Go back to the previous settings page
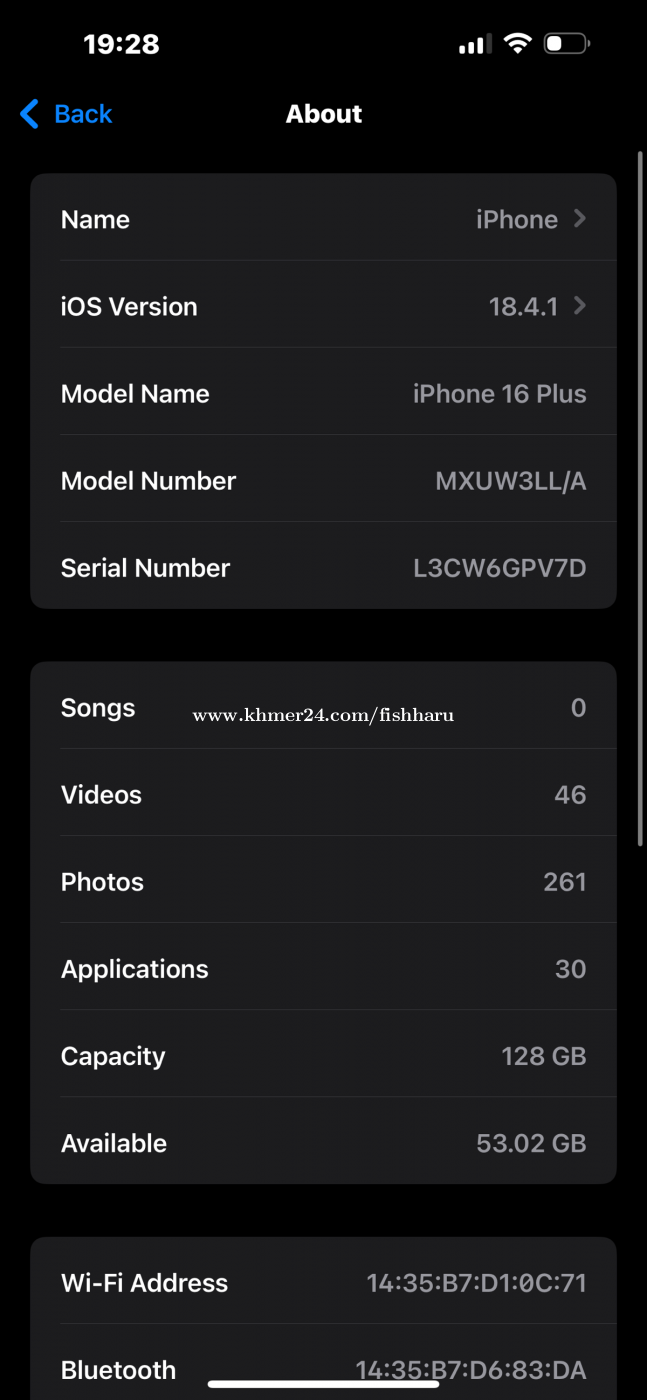 66,114
